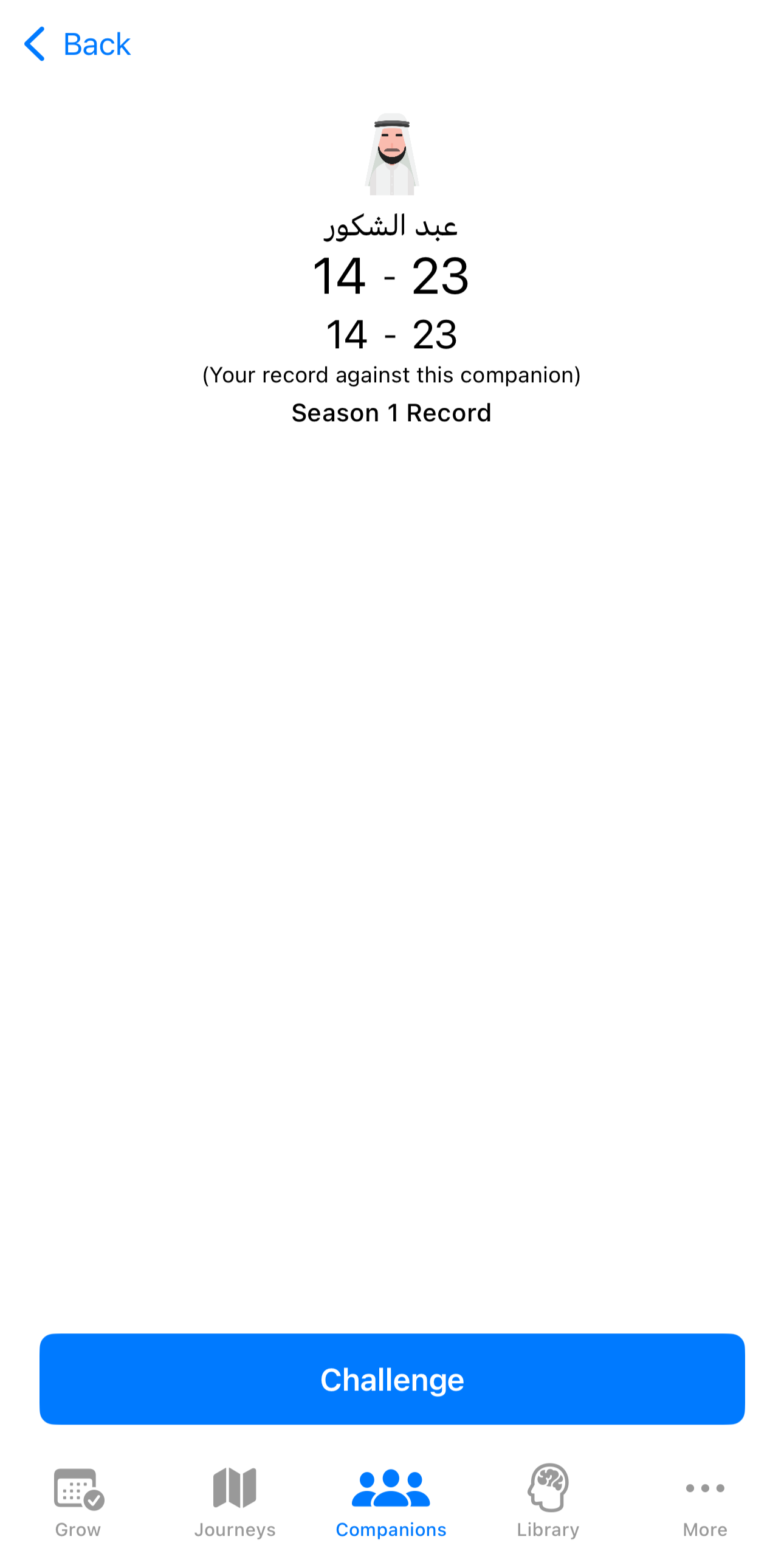
Task: Open the More tab
Action: click(x=705, y=1502)
